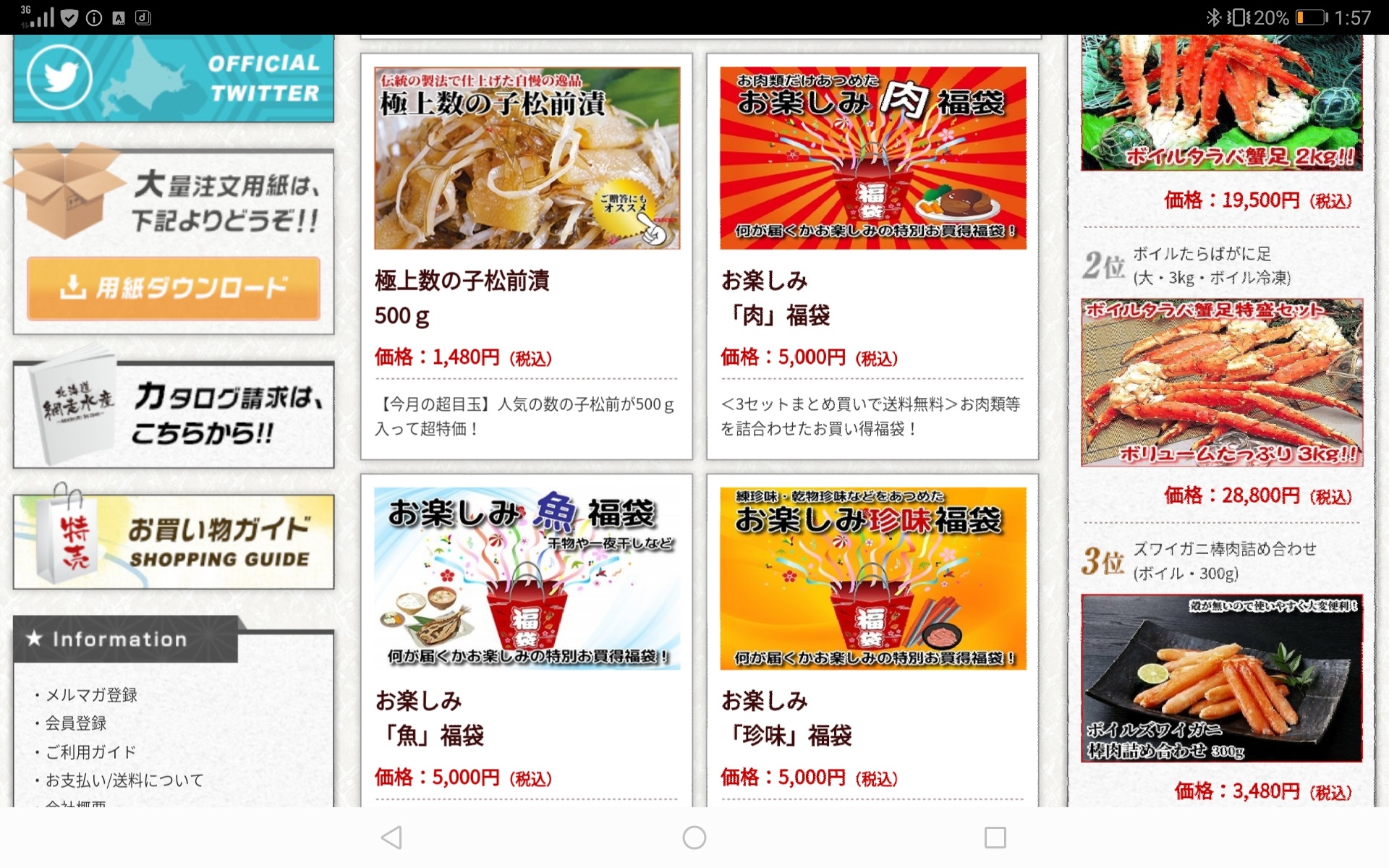Open the 2位 ボイルたらばがに足 3kg item

pos(1221,382)
